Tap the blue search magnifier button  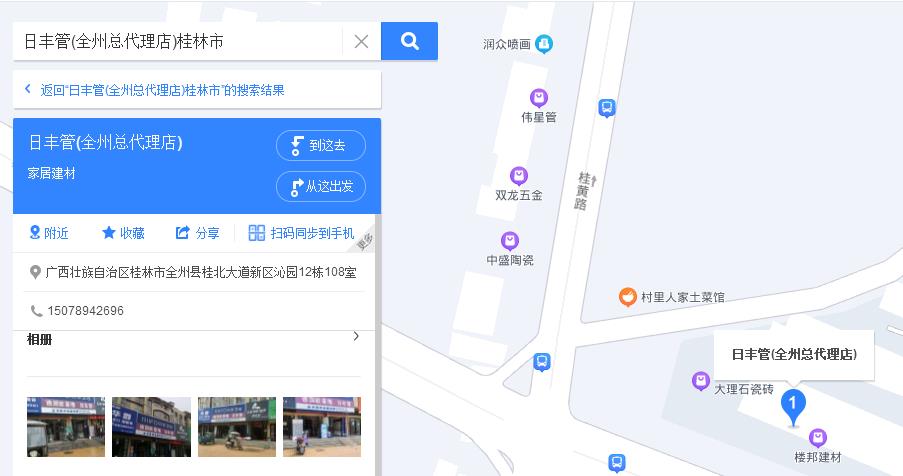409,41
